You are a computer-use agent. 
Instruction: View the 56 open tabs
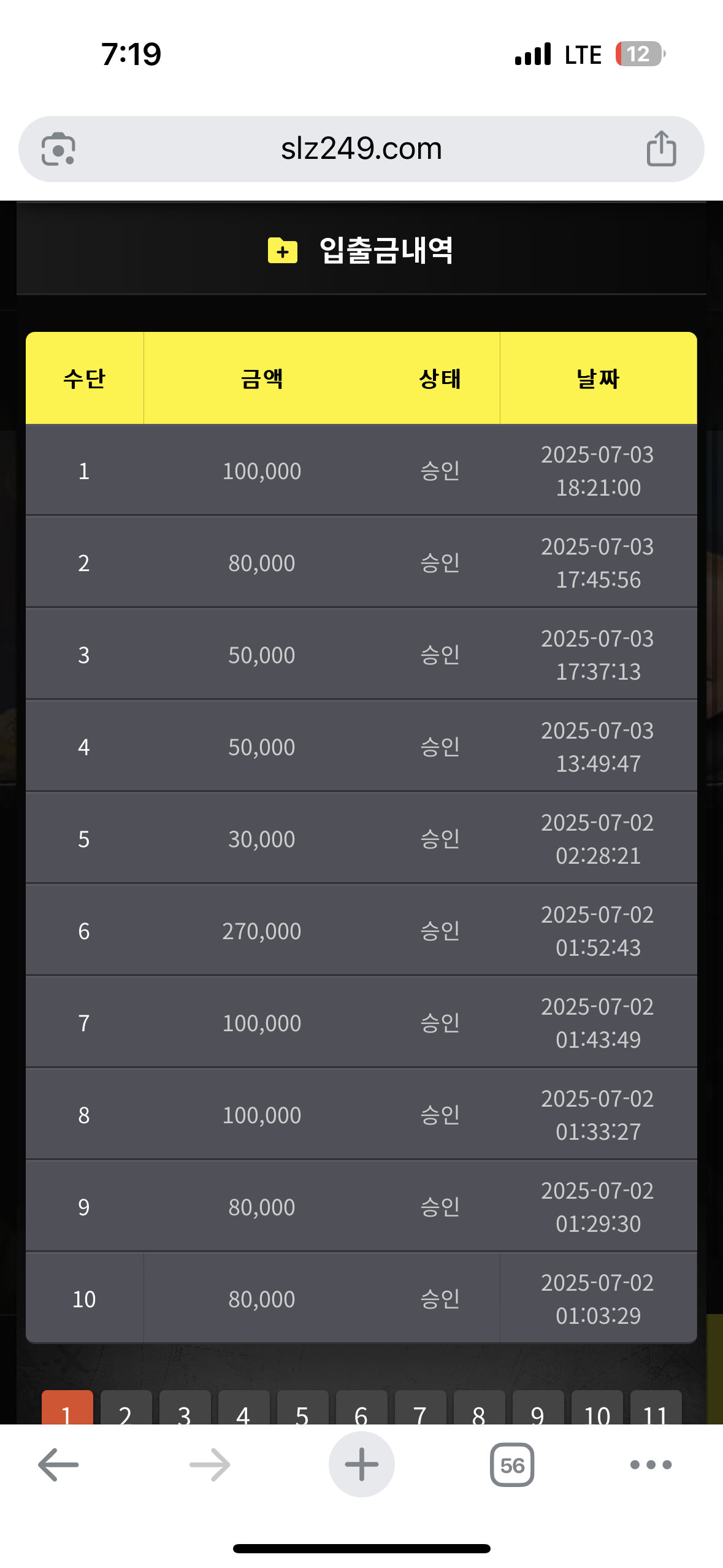512,1465
